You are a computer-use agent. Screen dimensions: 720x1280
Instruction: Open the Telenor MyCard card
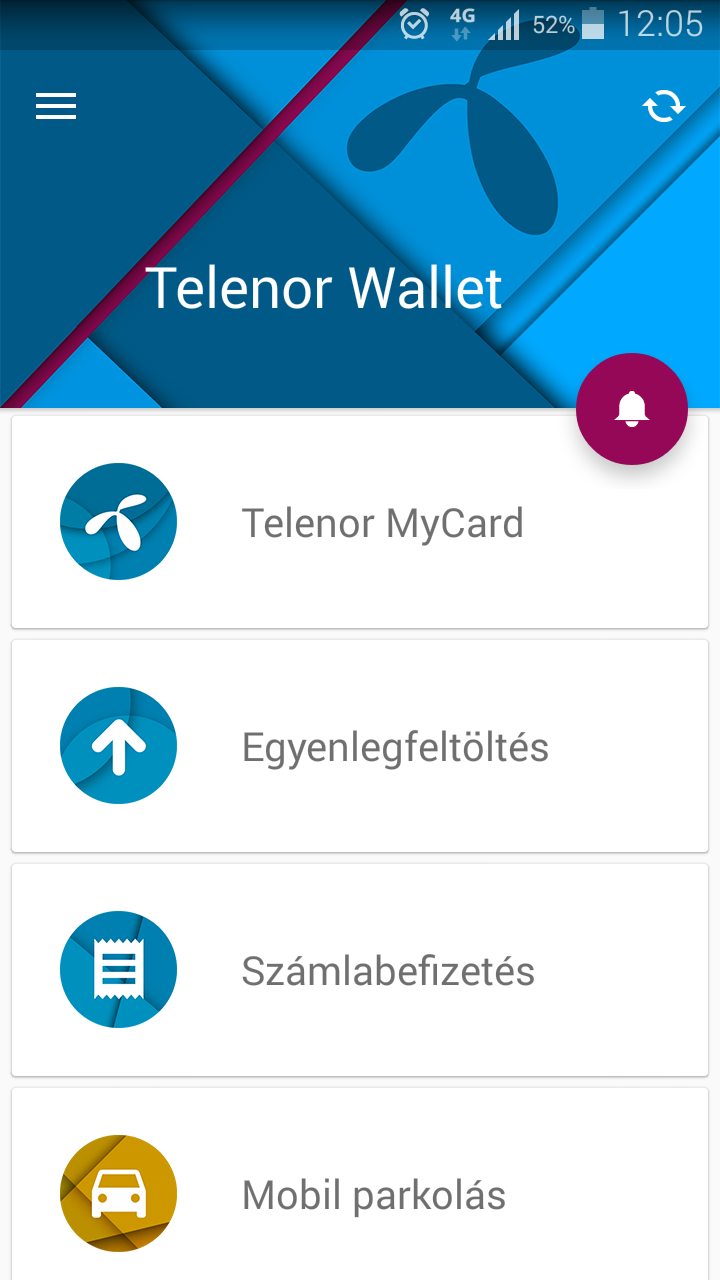360,522
